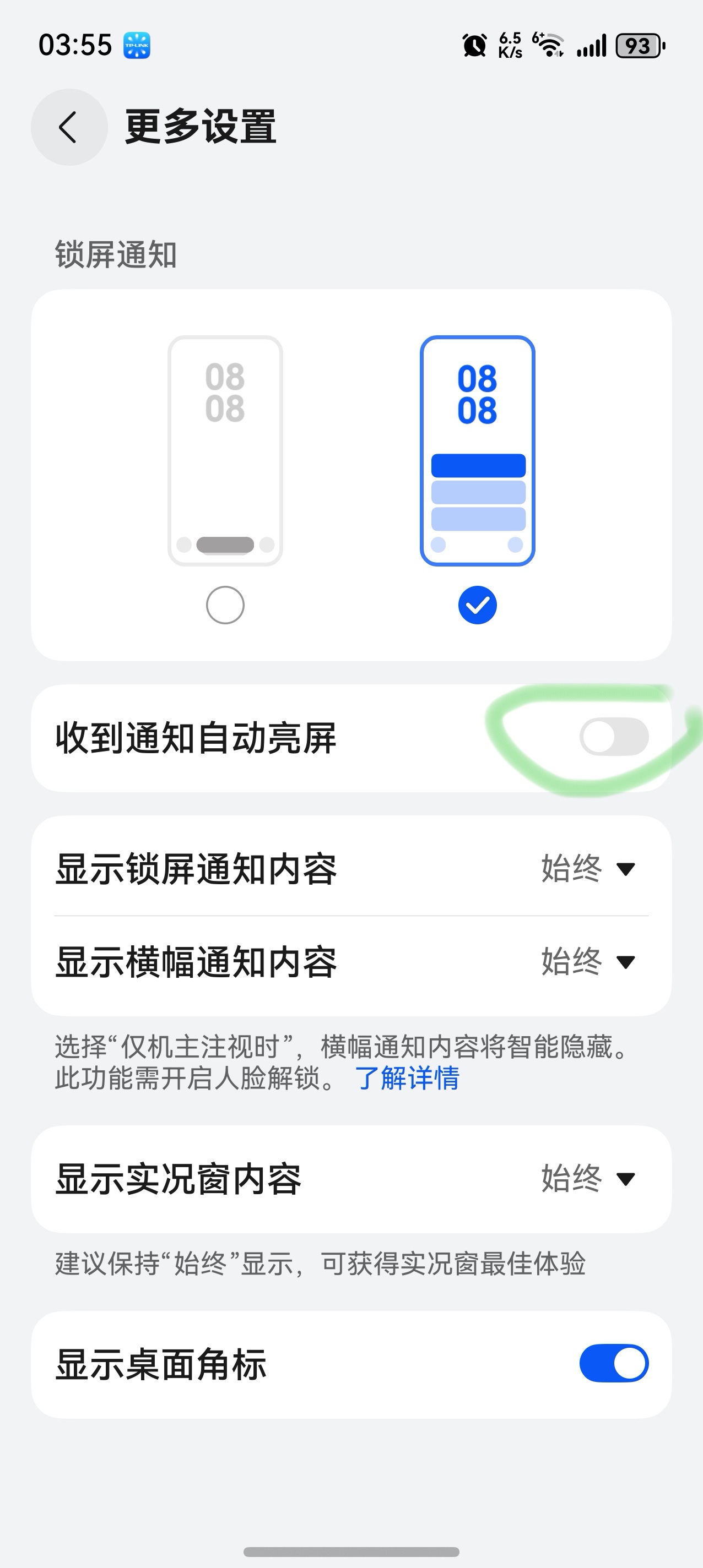This screenshot has height=1568, width=703.
Task: Open the 显示横幅通知内容 dropdown
Action: [588, 961]
